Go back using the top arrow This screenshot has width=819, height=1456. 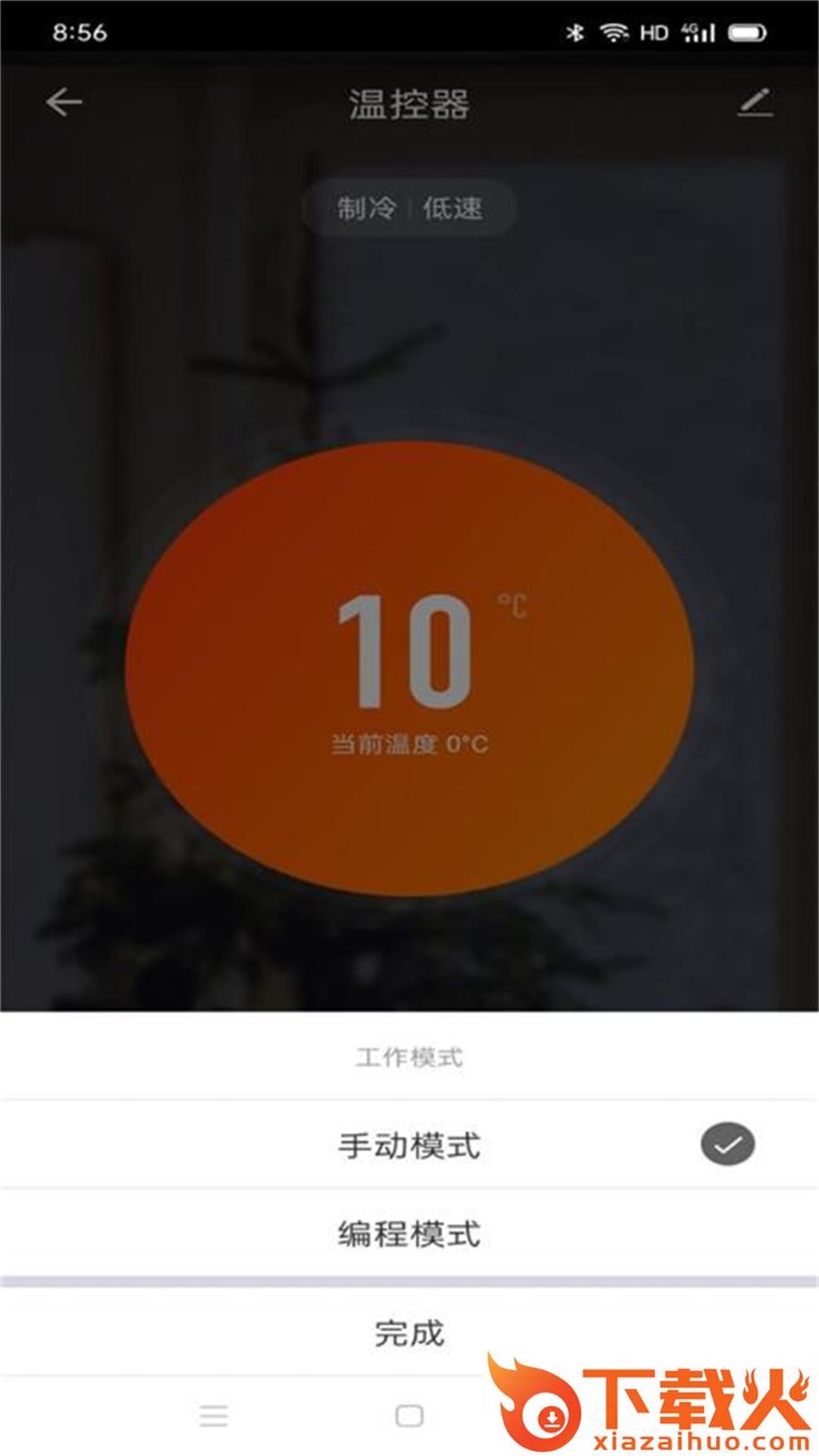click(64, 102)
